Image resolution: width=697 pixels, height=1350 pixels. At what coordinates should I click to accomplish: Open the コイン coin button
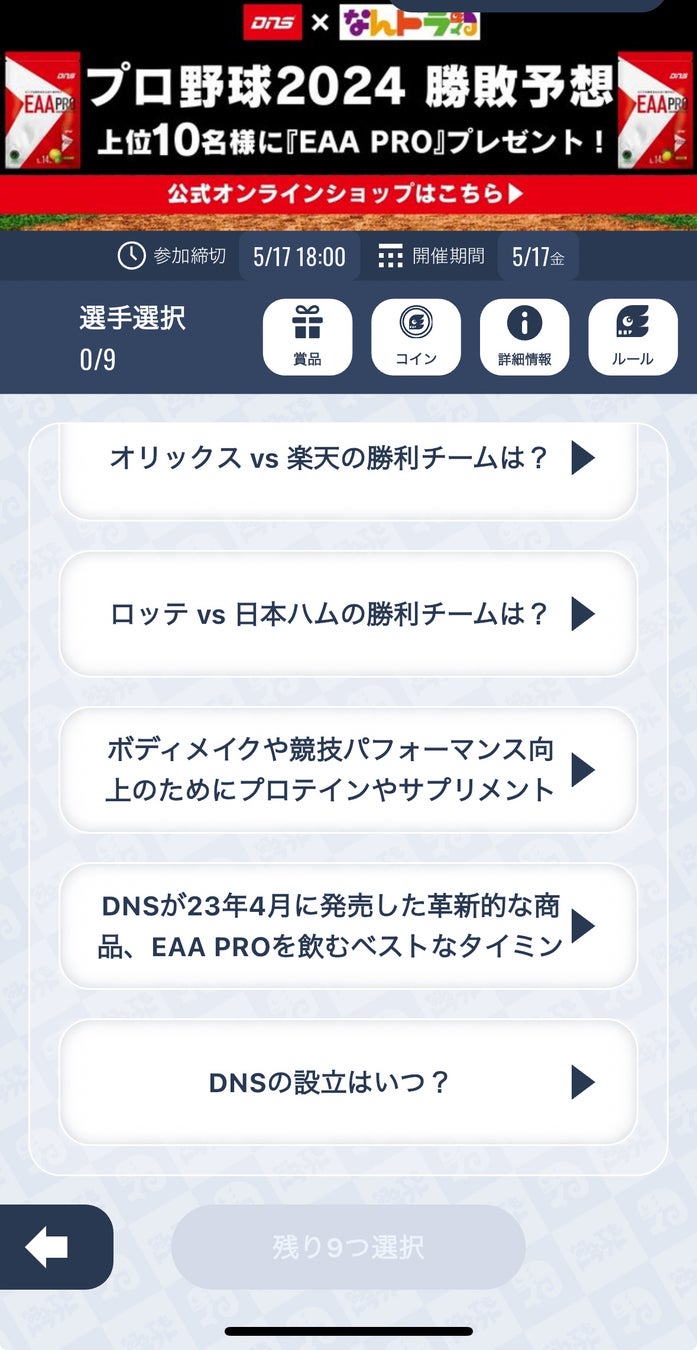tap(416, 337)
